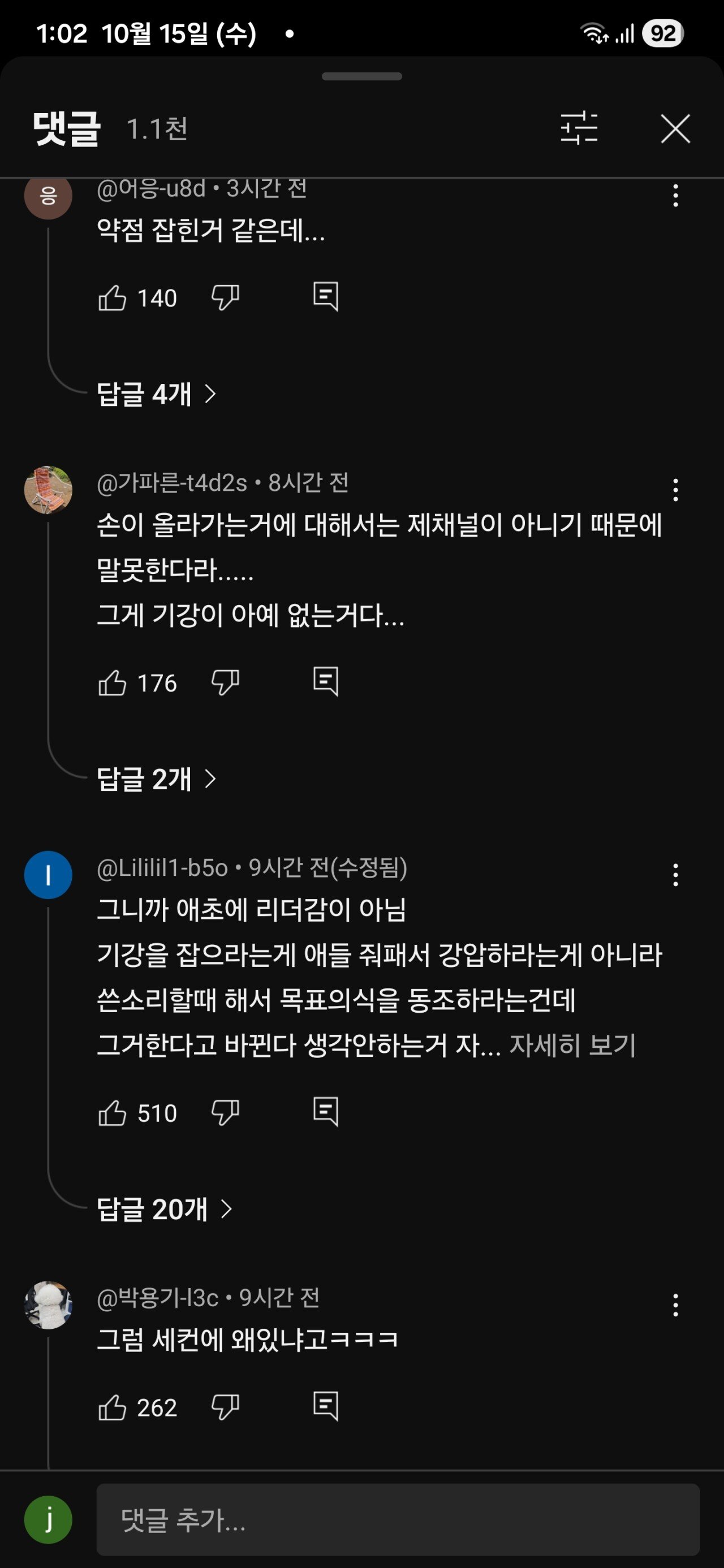
Task: Close the comments panel
Action: tap(675, 128)
